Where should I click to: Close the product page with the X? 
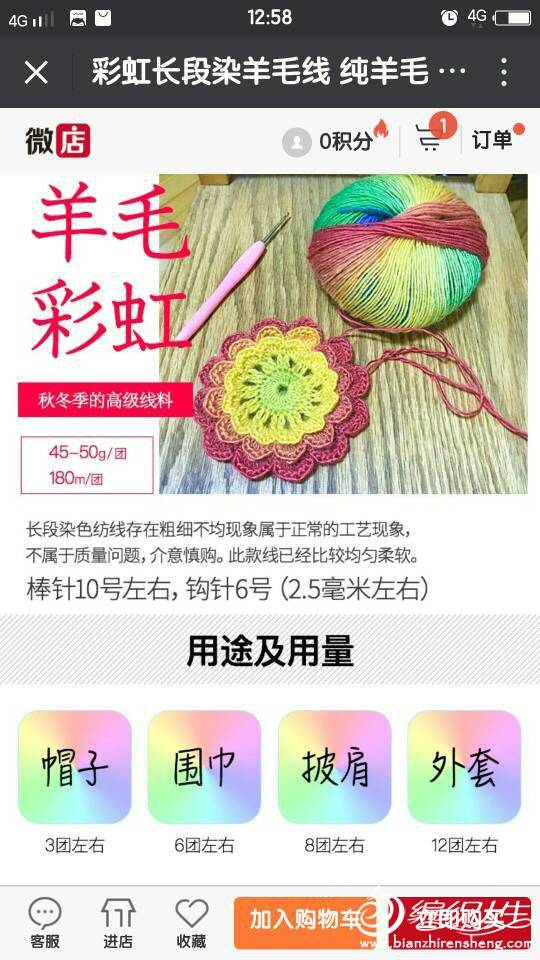[x=36, y=73]
